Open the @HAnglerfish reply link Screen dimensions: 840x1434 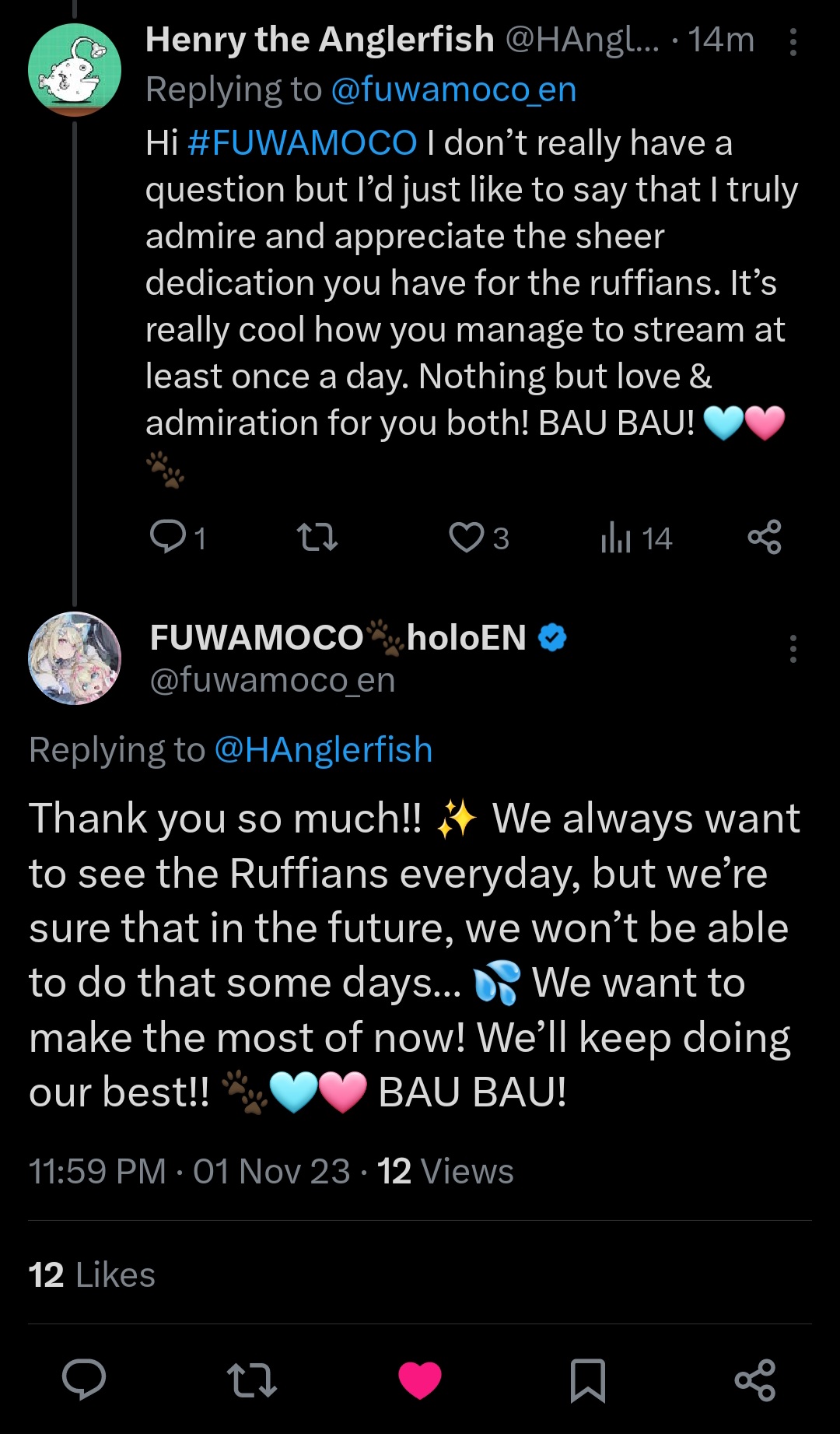coord(323,750)
